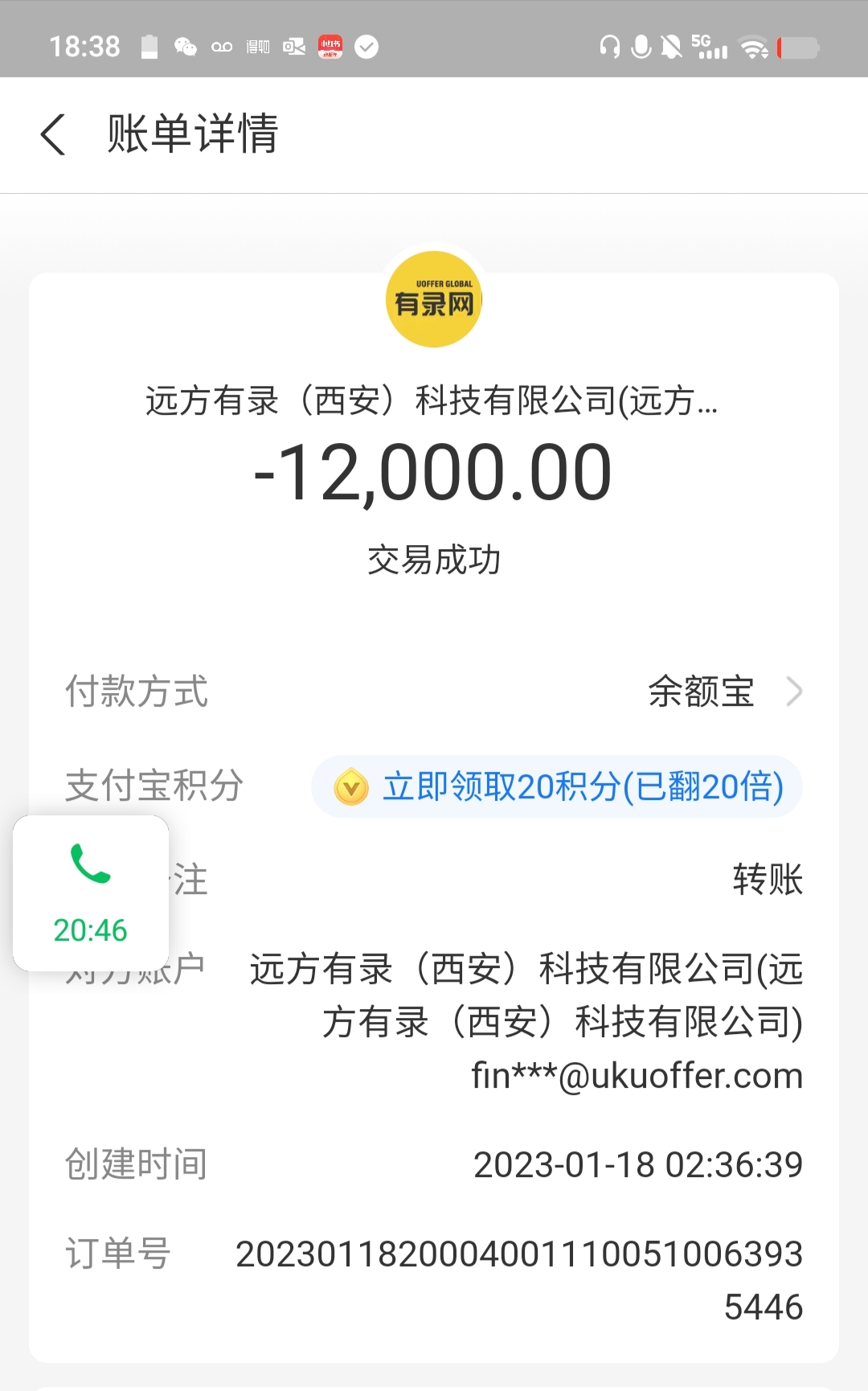Open the 付款方式 余额宝 row
This screenshot has height=1391, width=868.
723,691
